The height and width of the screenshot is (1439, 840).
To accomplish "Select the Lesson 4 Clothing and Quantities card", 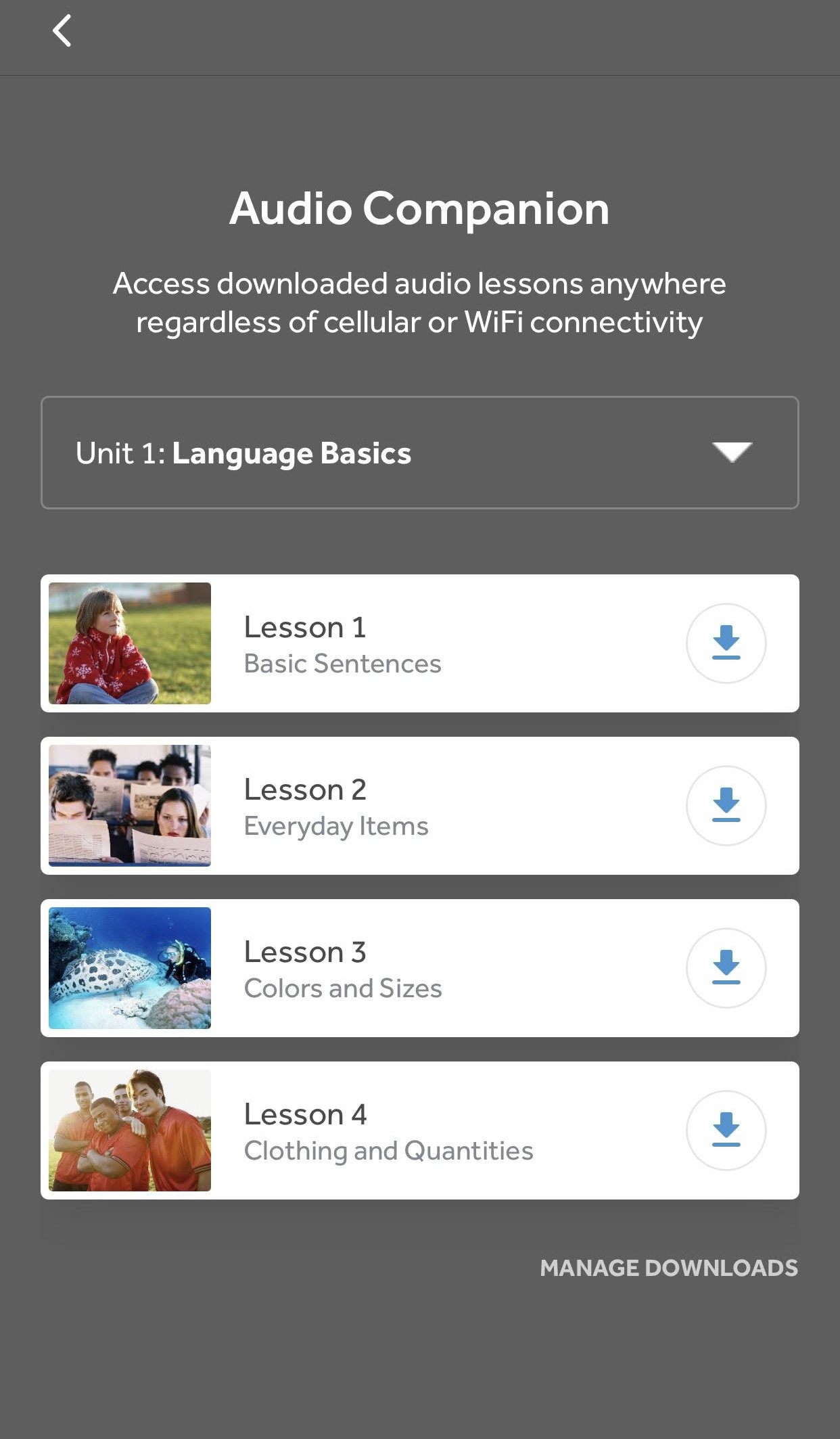I will tap(379, 1131).
